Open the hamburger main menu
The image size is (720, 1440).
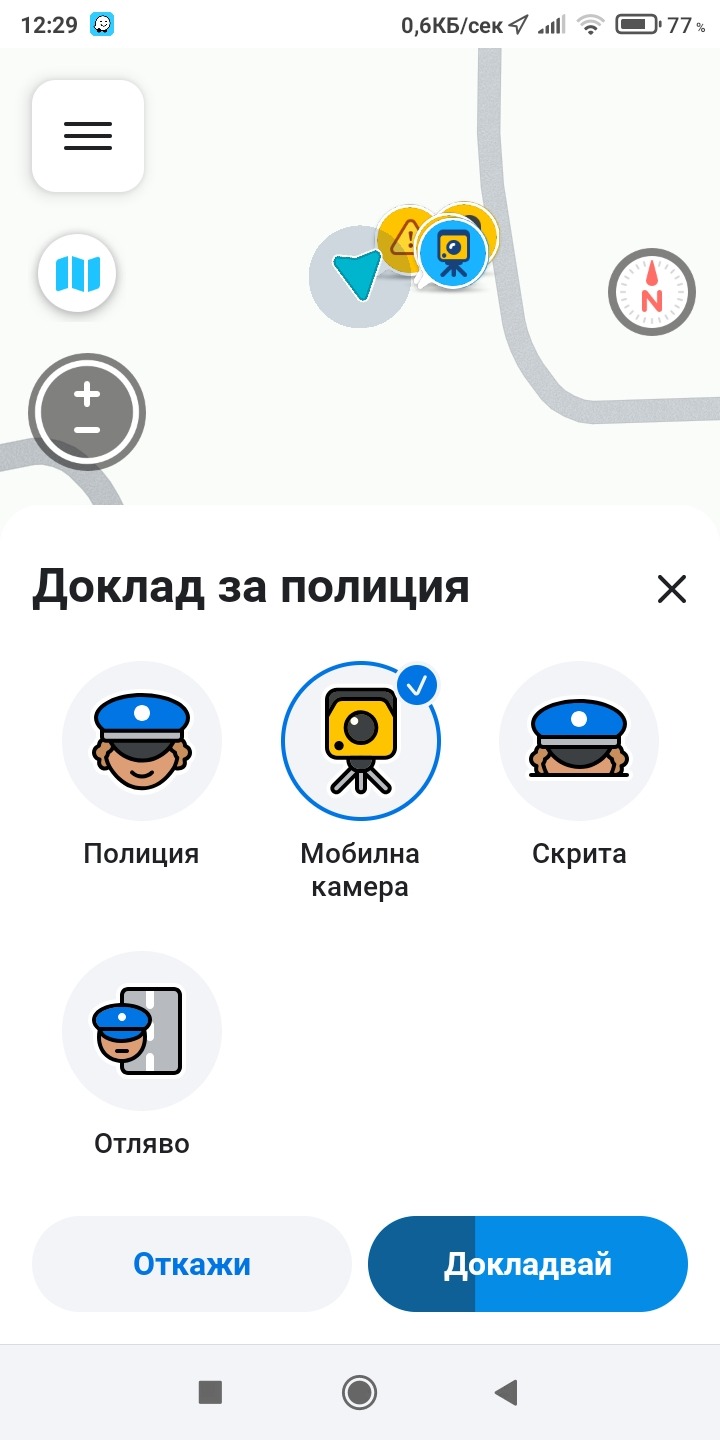pos(88,136)
